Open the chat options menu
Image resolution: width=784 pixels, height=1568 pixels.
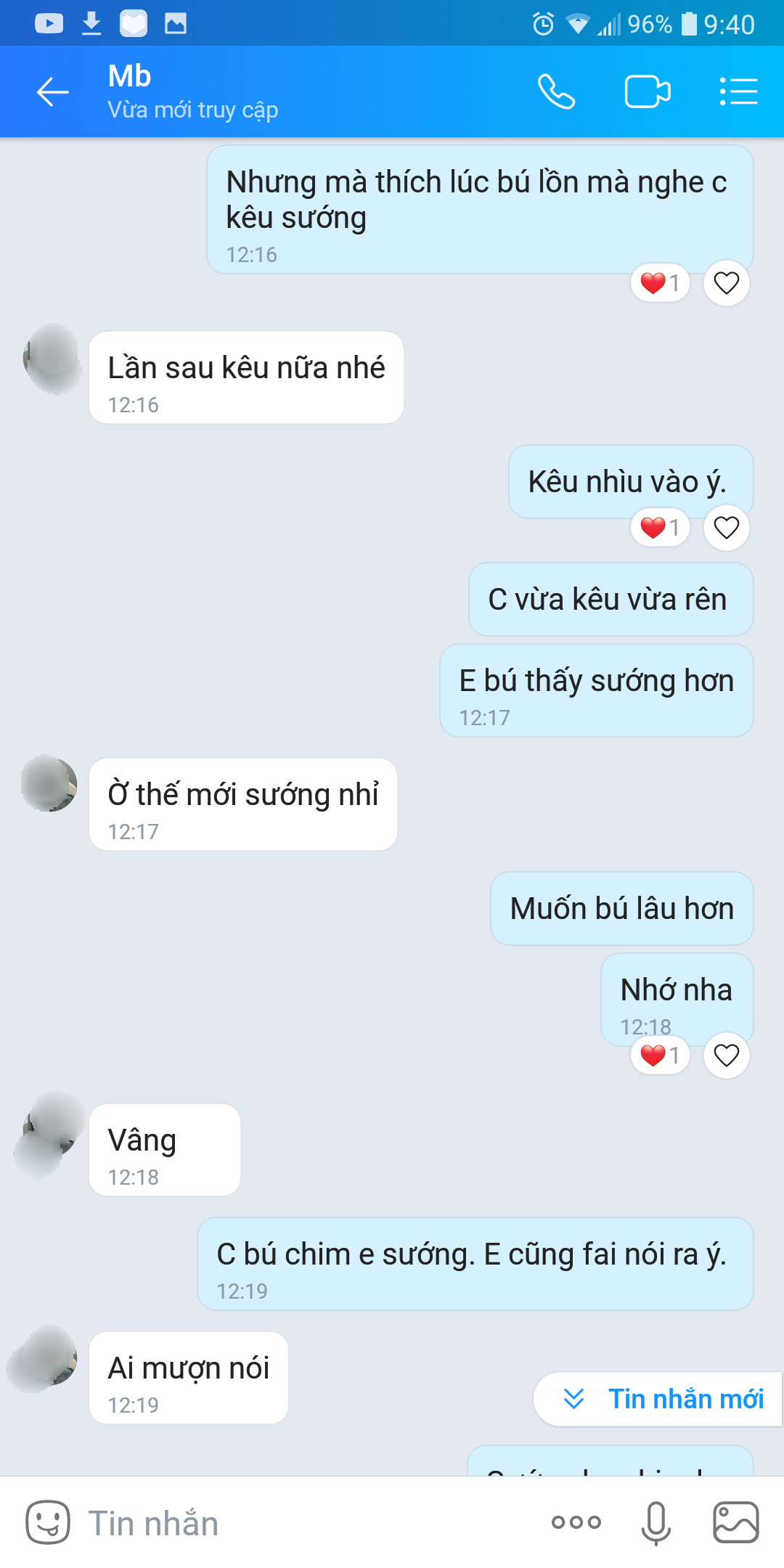tap(738, 92)
